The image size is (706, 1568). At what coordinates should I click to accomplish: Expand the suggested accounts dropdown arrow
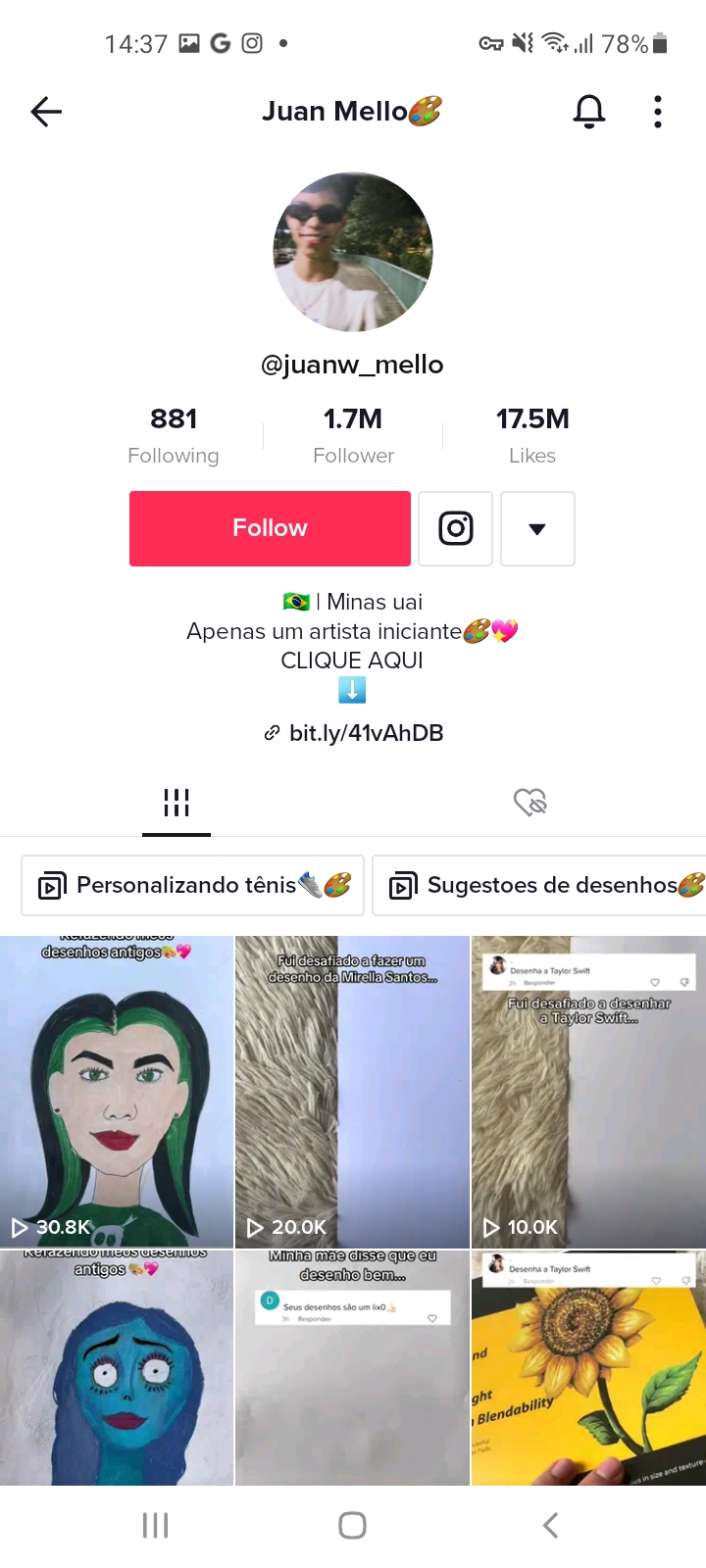tap(537, 528)
